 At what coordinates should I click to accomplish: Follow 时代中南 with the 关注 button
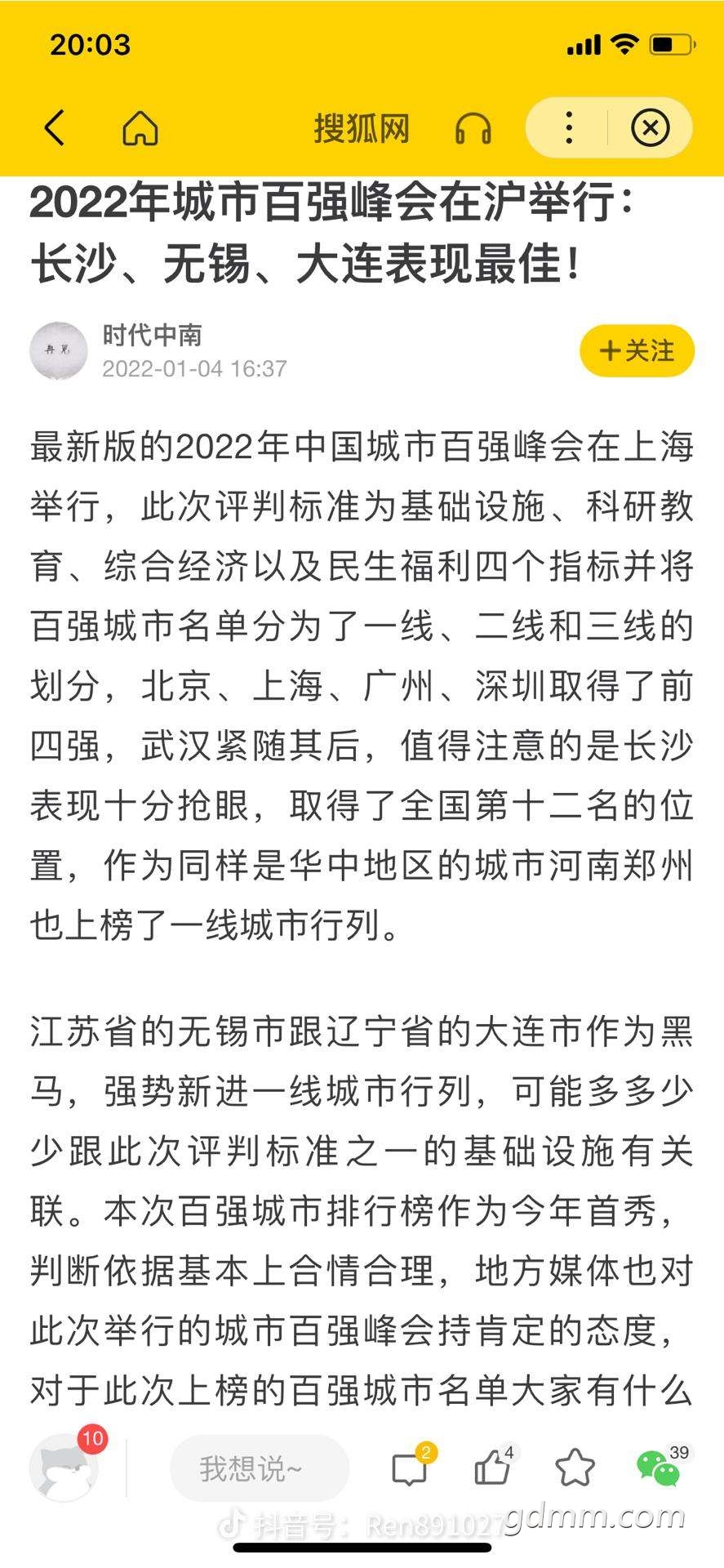tap(637, 351)
